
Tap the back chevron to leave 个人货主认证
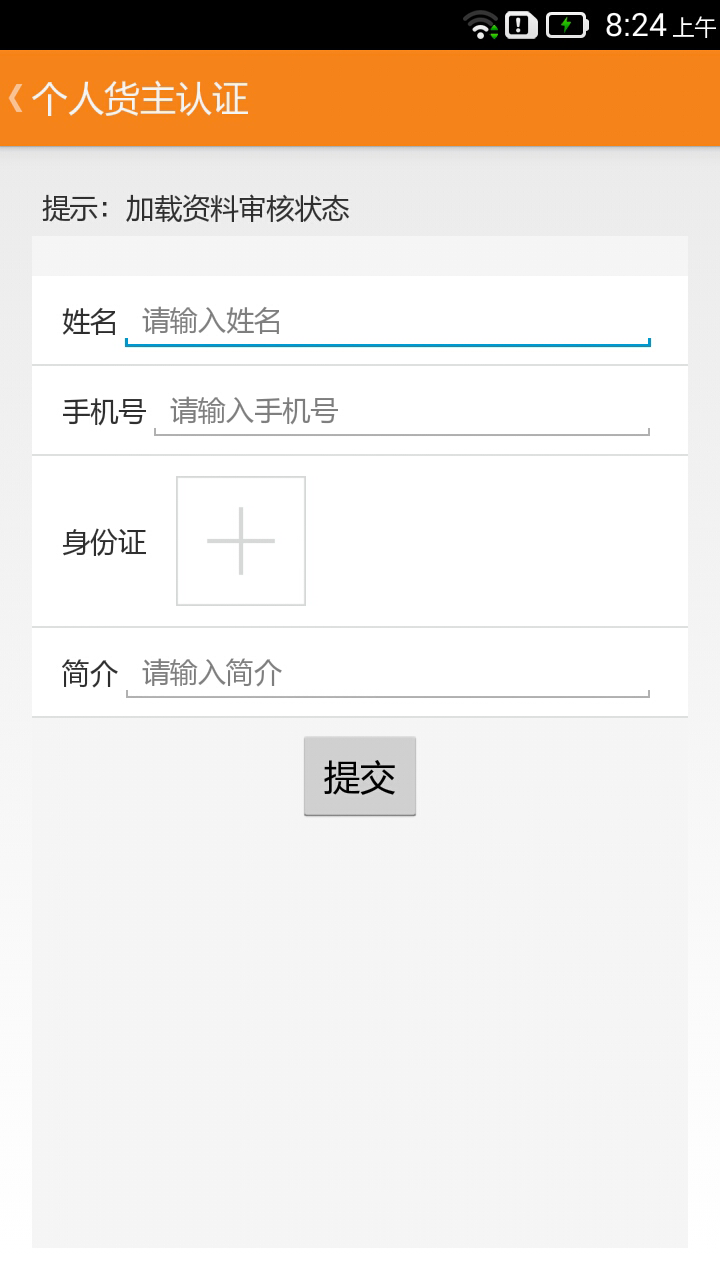click(x=16, y=99)
